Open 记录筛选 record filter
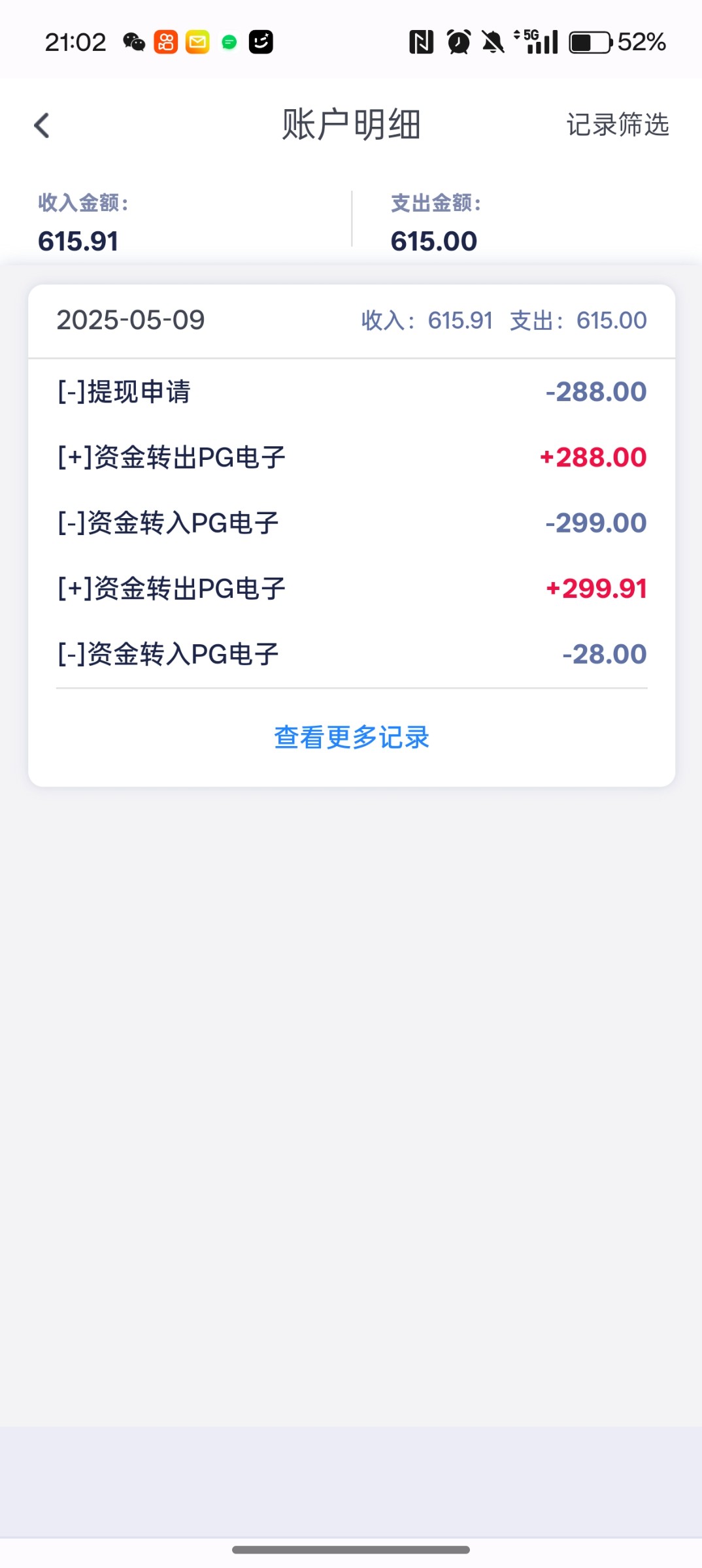702x1568 pixels. pos(618,125)
